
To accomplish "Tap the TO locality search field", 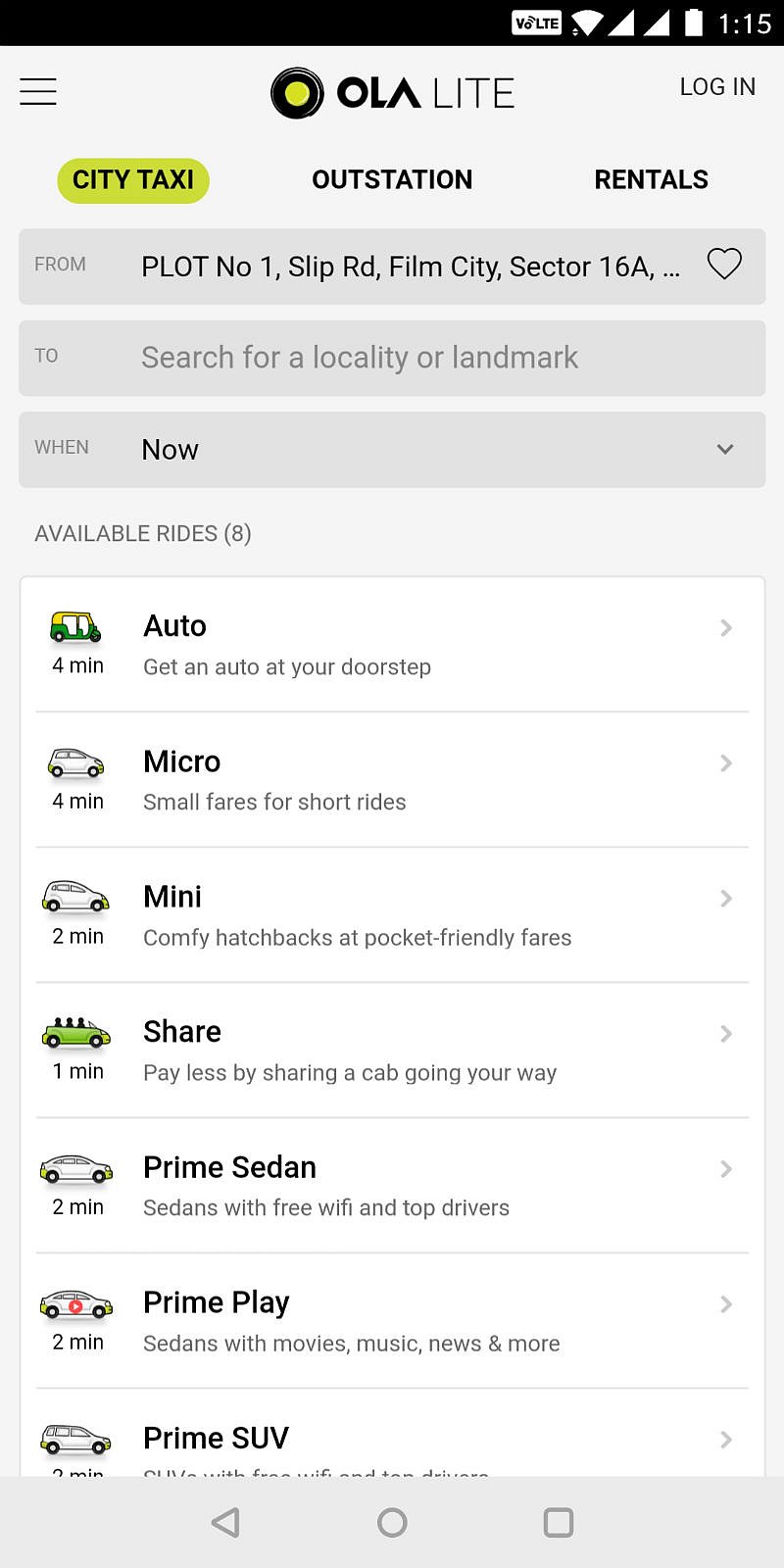I will [x=392, y=358].
